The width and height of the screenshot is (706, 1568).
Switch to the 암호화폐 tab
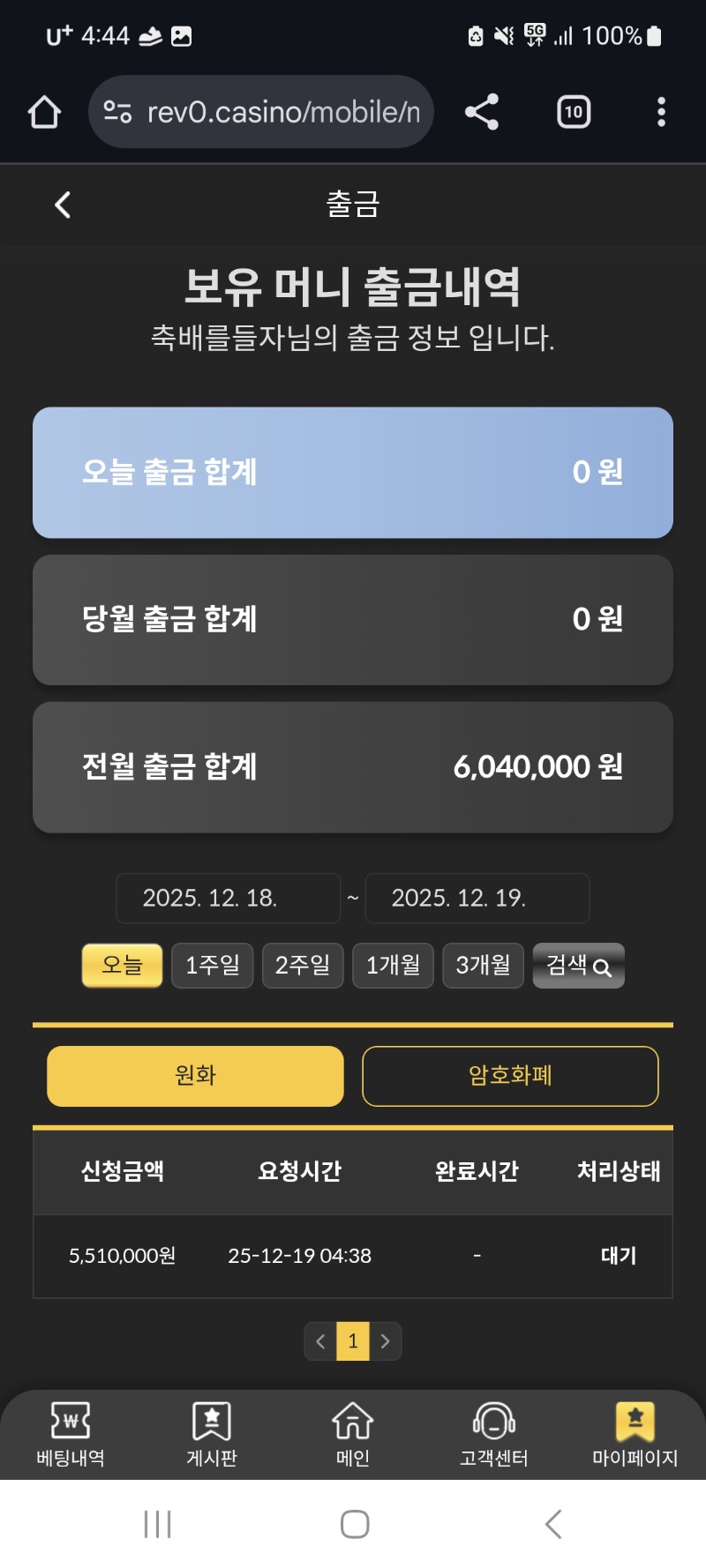510,1076
